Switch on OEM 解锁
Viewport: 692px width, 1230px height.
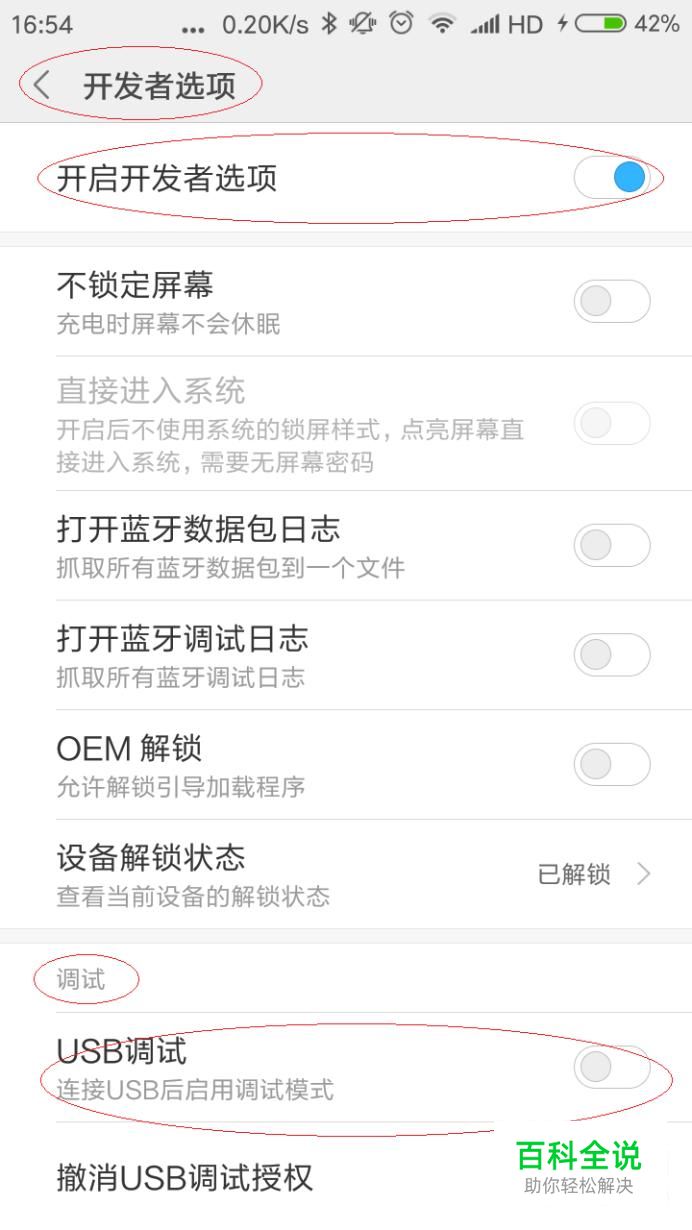pyautogui.click(x=611, y=765)
